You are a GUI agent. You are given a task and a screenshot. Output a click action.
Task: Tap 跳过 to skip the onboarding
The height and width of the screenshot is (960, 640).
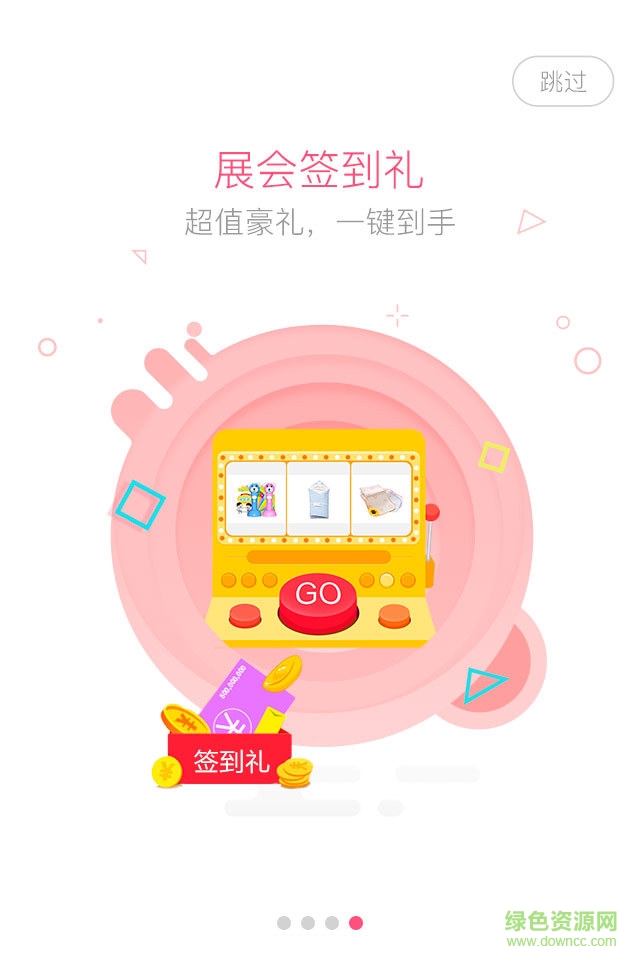563,81
